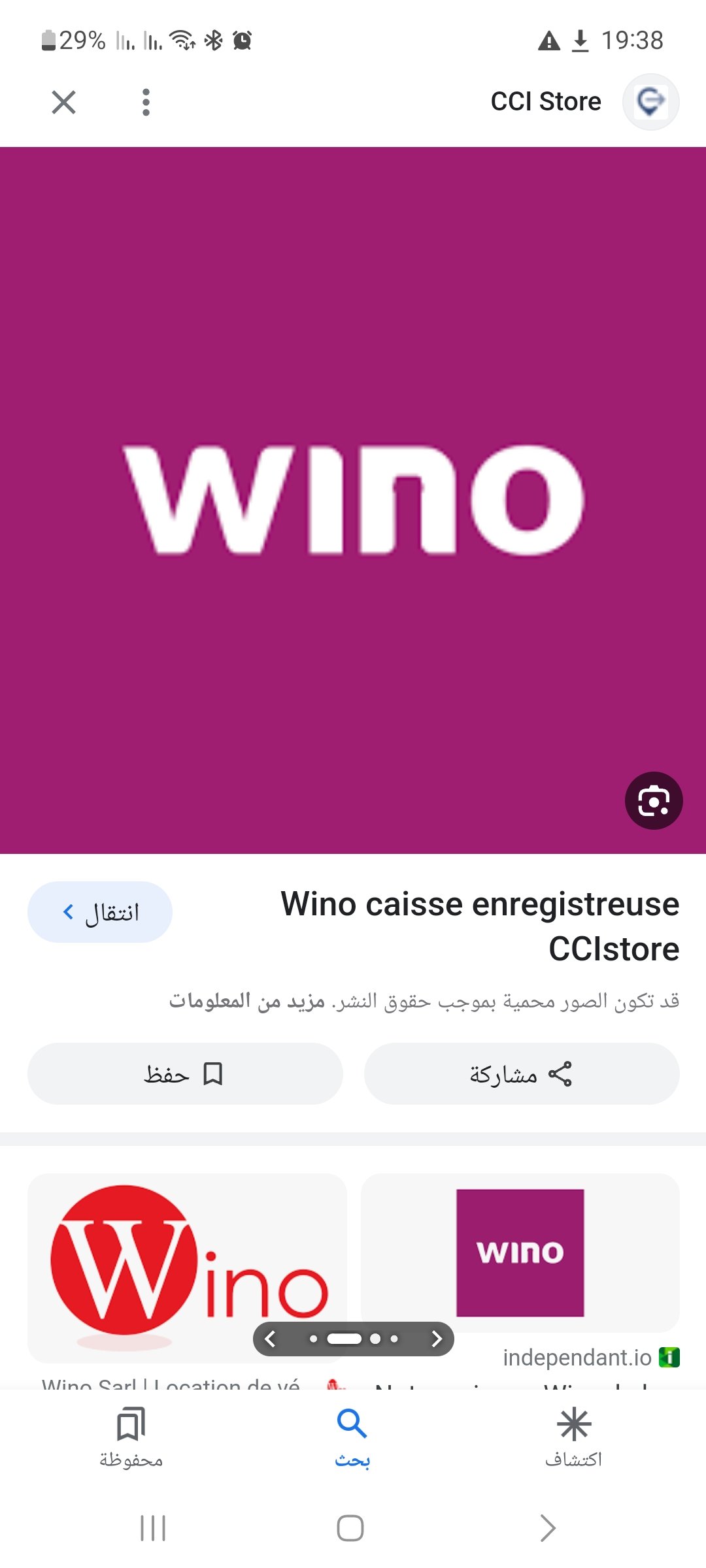
Task: Go to the next item with the right arrow
Action: [x=437, y=1339]
